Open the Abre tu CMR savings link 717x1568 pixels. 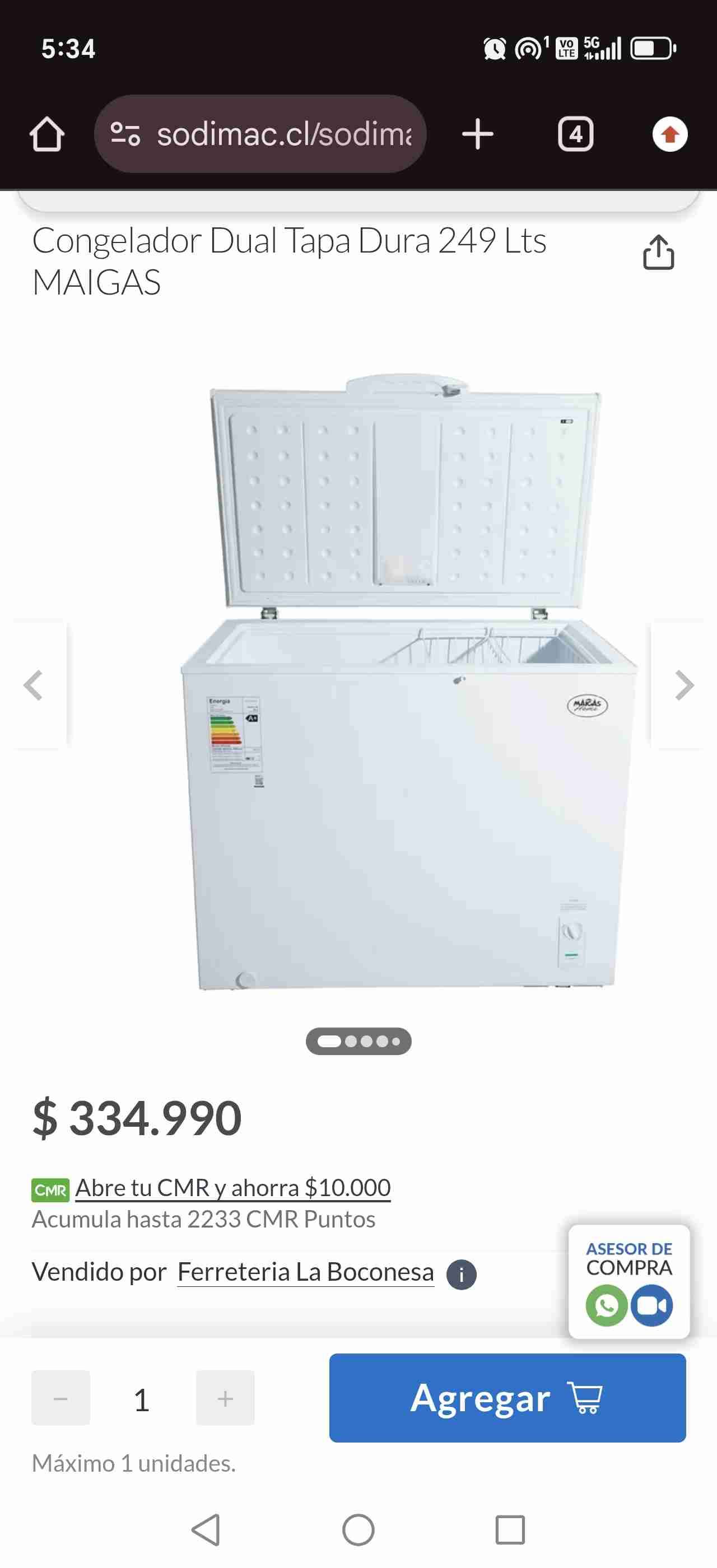pos(232,1188)
